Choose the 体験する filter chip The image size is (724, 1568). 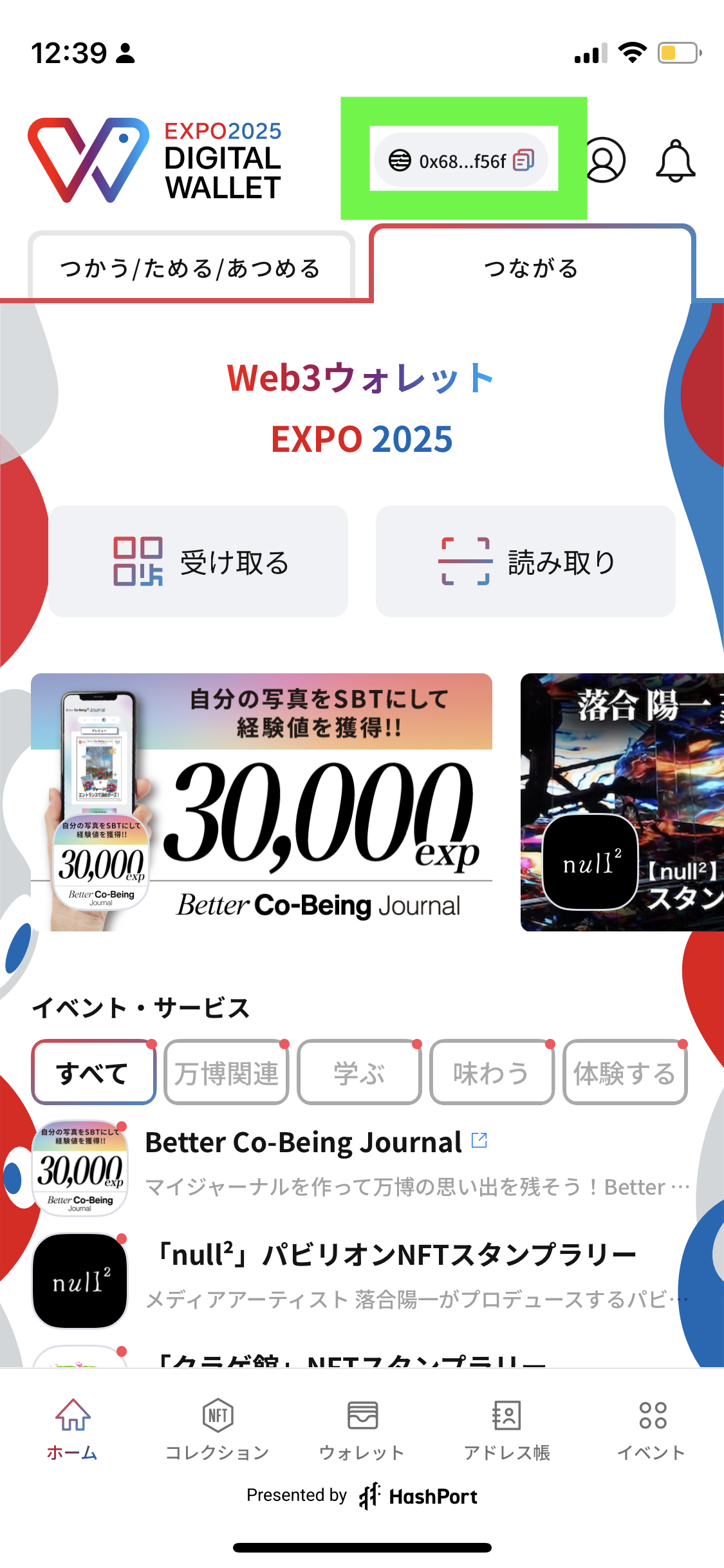pos(624,1072)
